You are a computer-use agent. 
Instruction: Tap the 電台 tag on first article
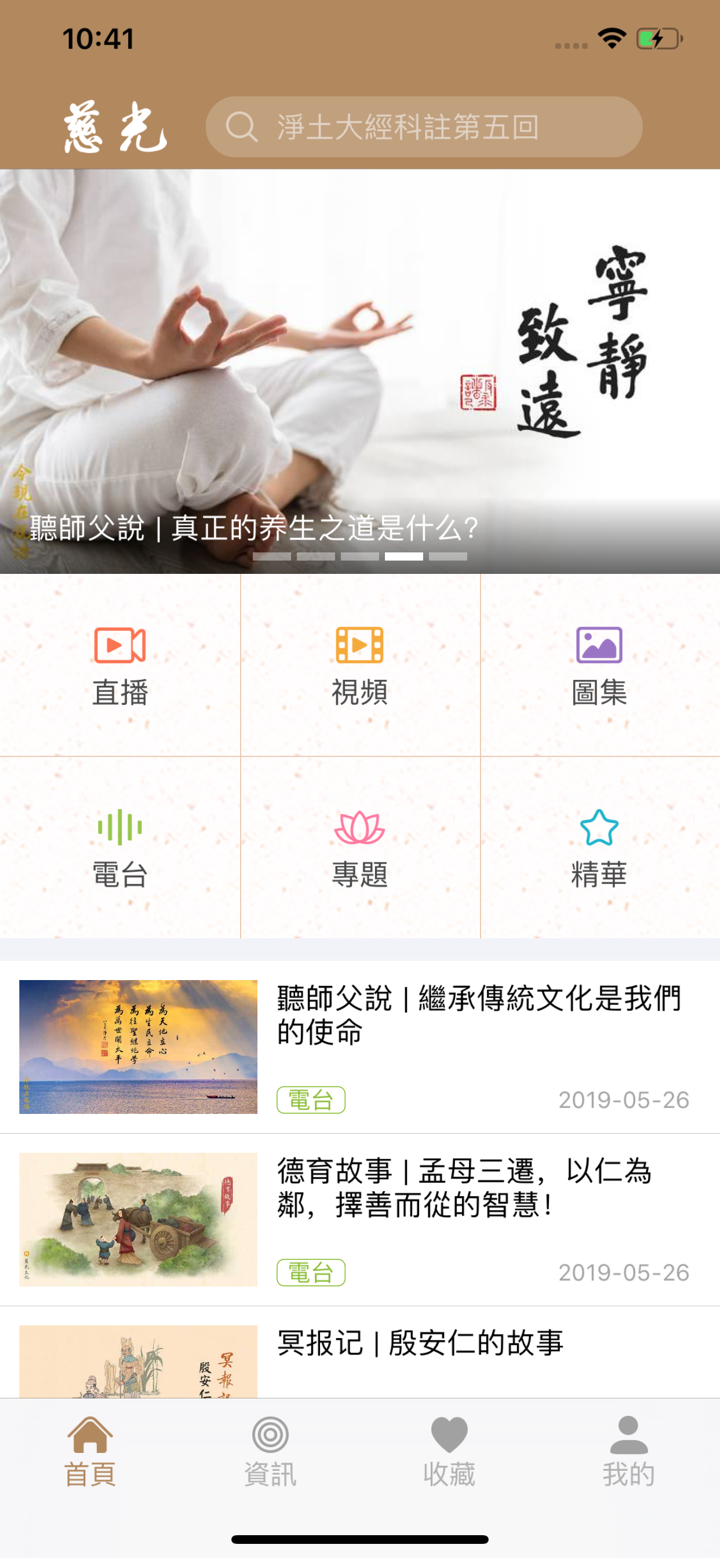(x=310, y=1099)
